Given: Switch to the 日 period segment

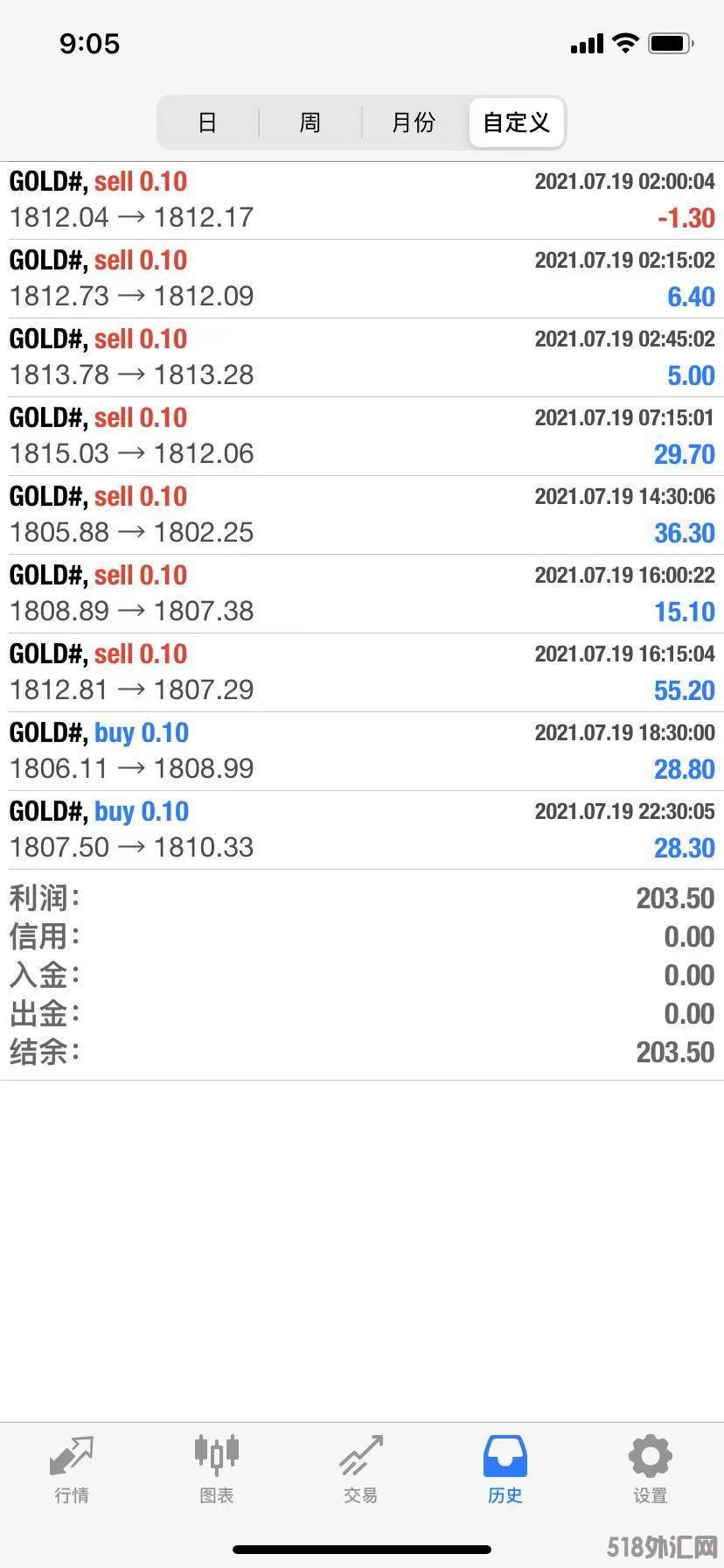Looking at the screenshot, I should (207, 122).
